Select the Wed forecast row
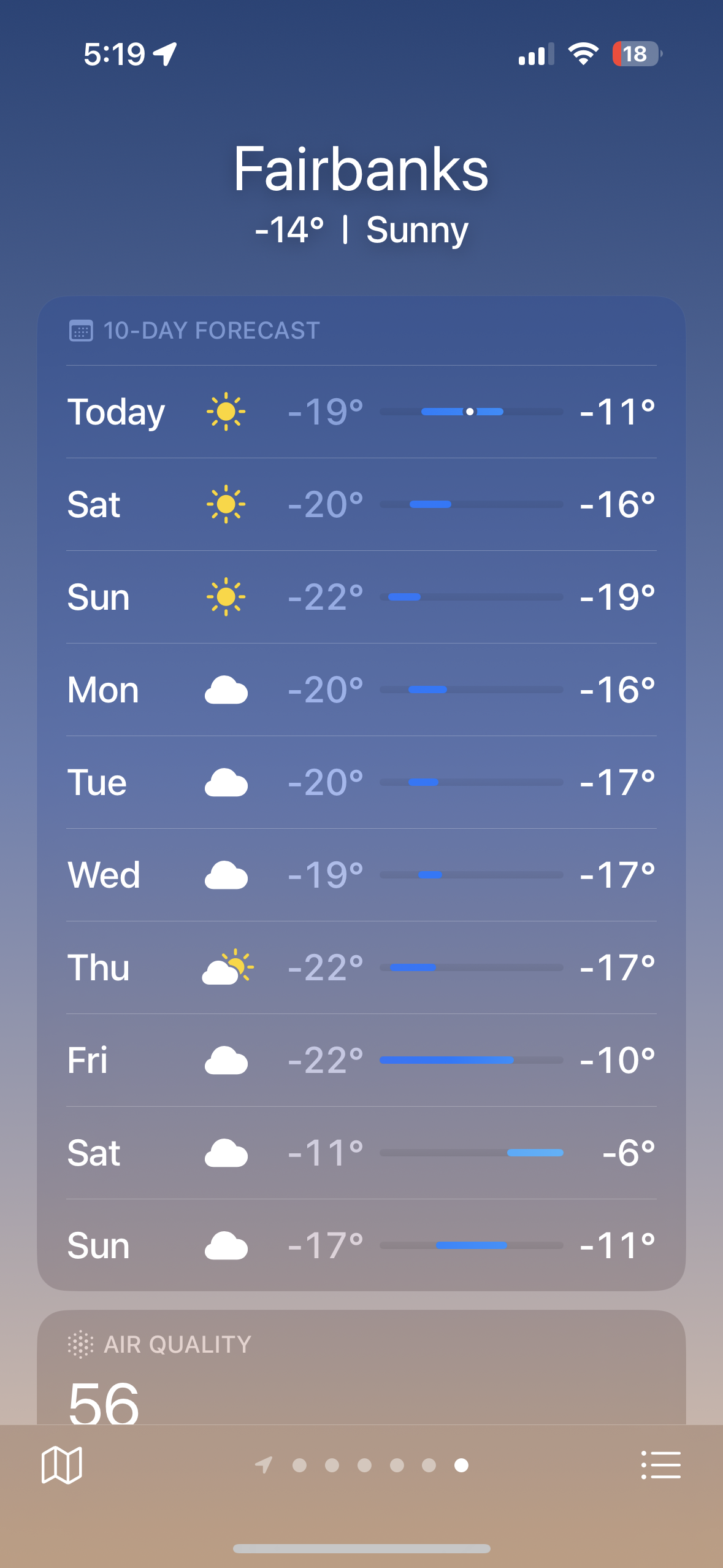The height and width of the screenshot is (1568, 723). (361, 875)
